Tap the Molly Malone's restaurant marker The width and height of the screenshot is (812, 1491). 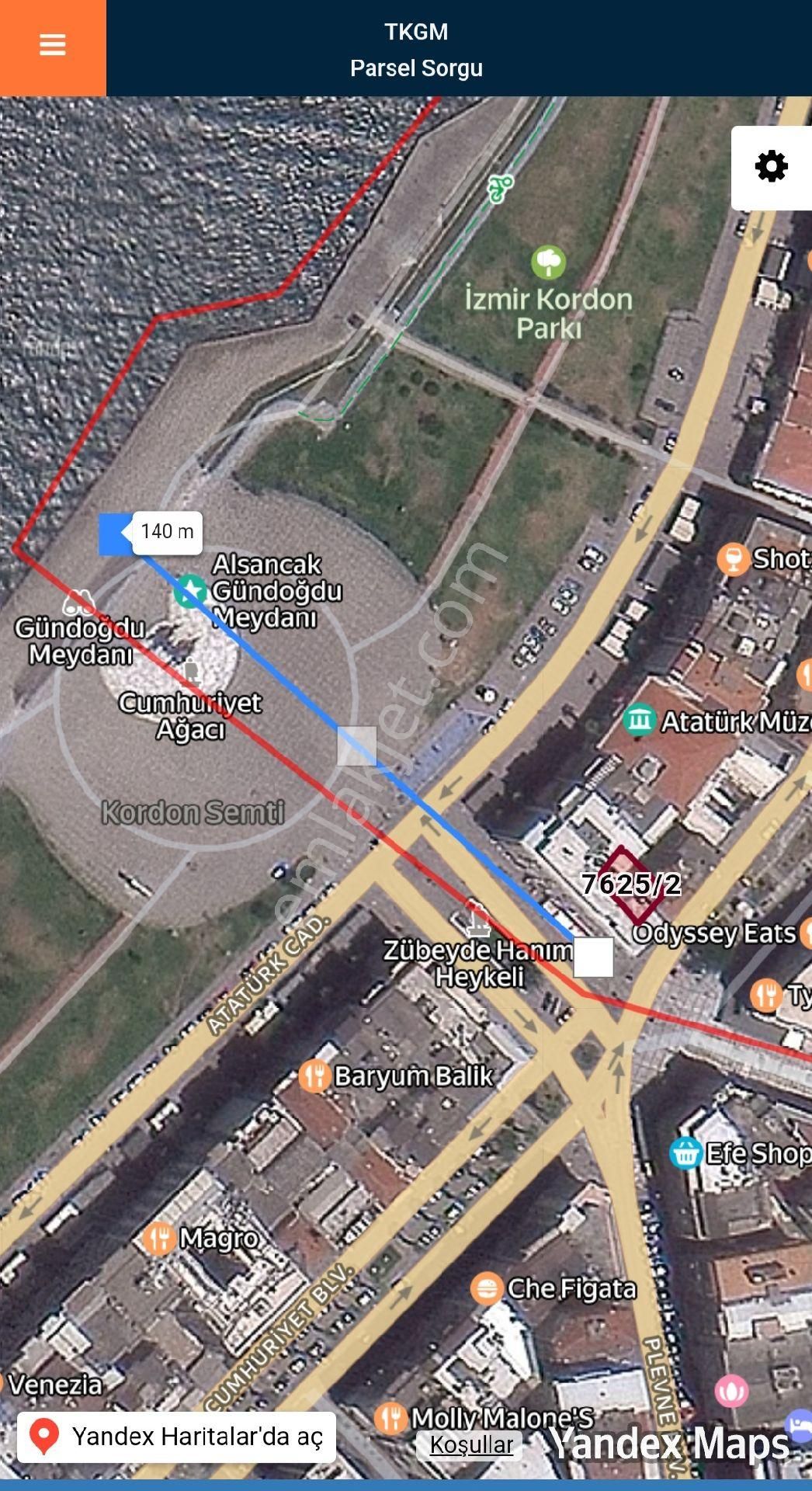tap(390, 1418)
